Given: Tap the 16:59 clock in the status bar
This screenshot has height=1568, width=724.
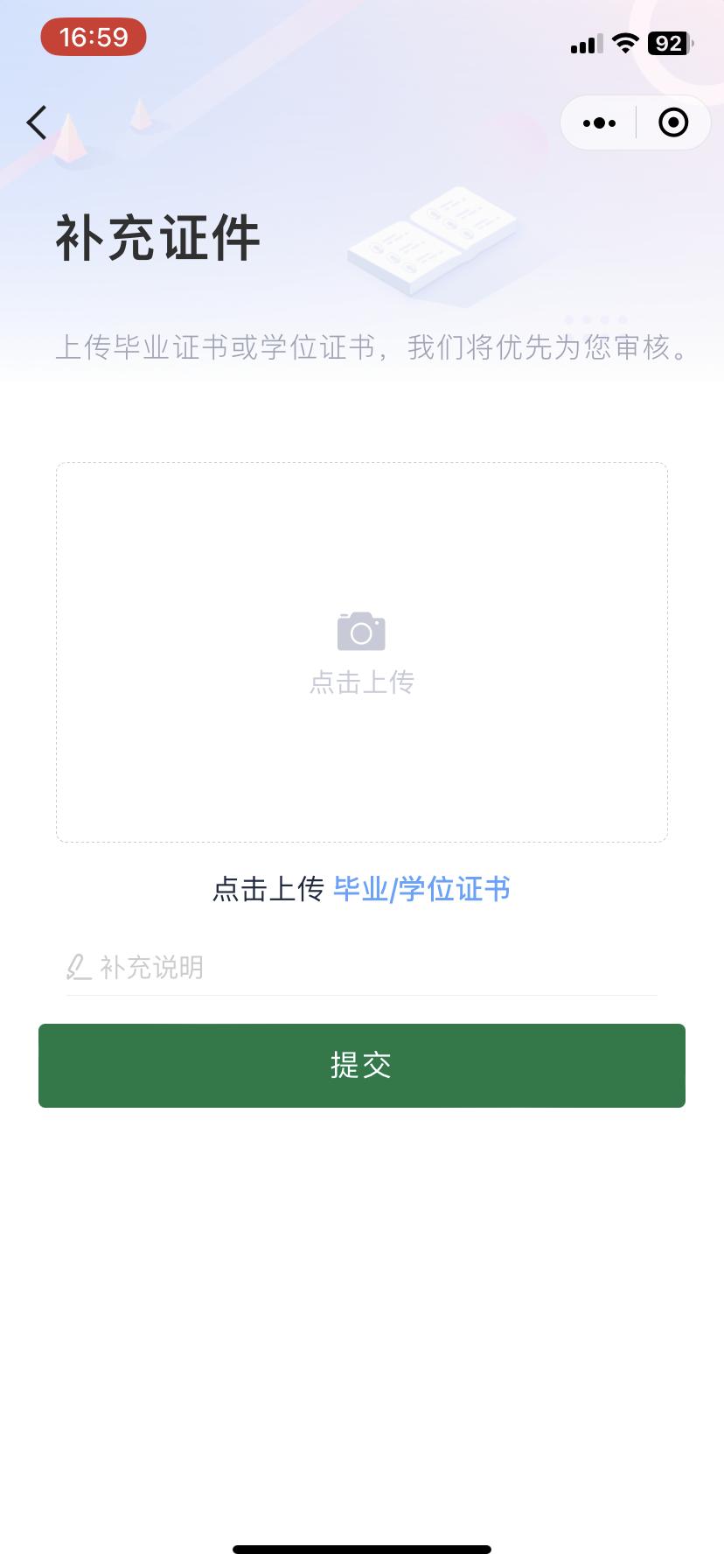Looking at the screenshot, I should [93, 38].
